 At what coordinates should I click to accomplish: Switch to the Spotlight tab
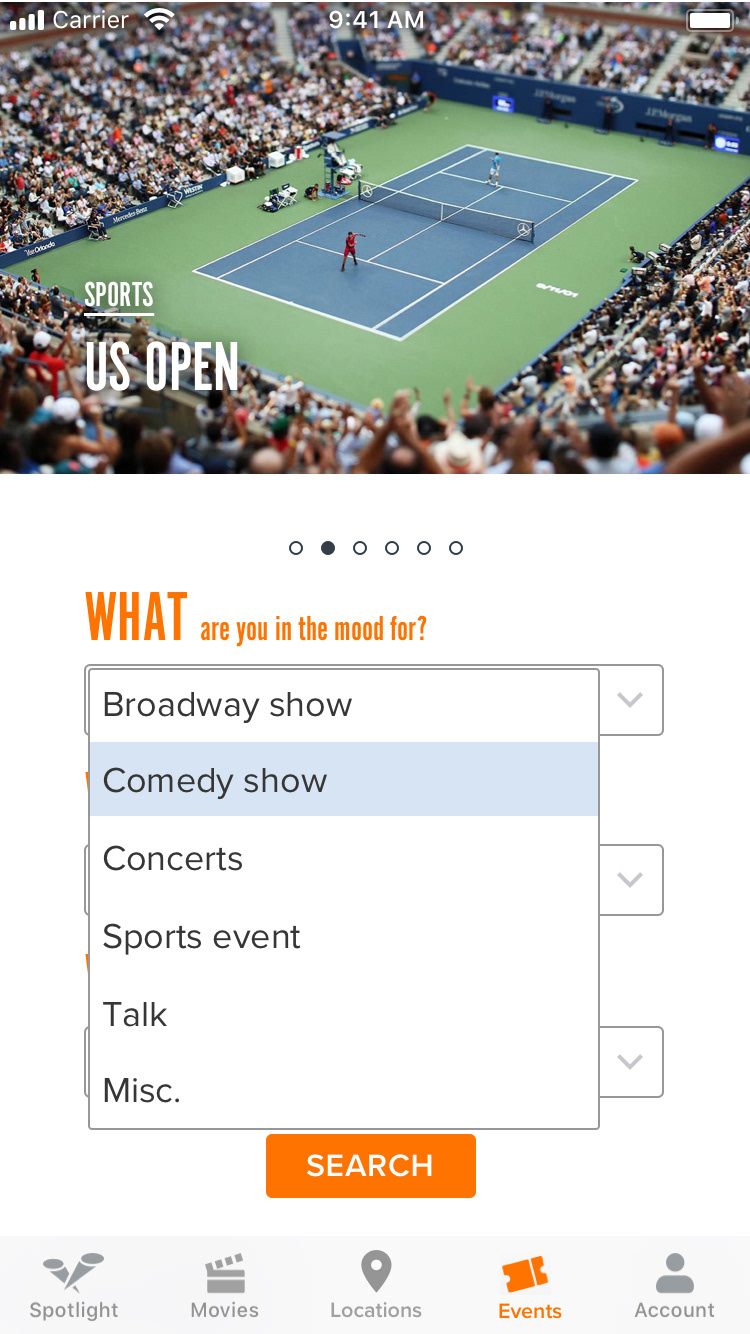(x=74, y=1287)
